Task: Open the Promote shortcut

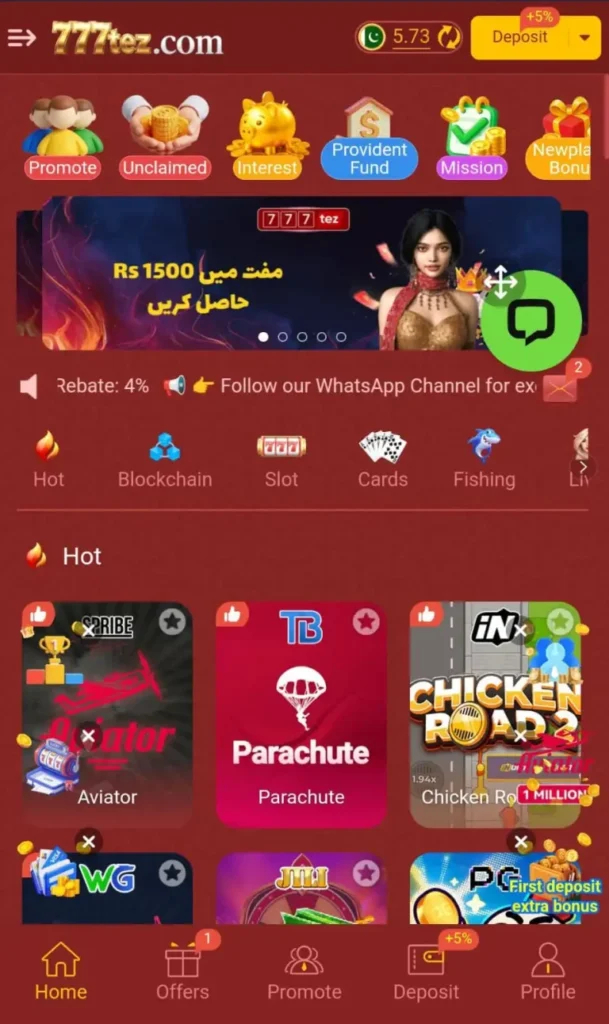Action: point(62,137)
